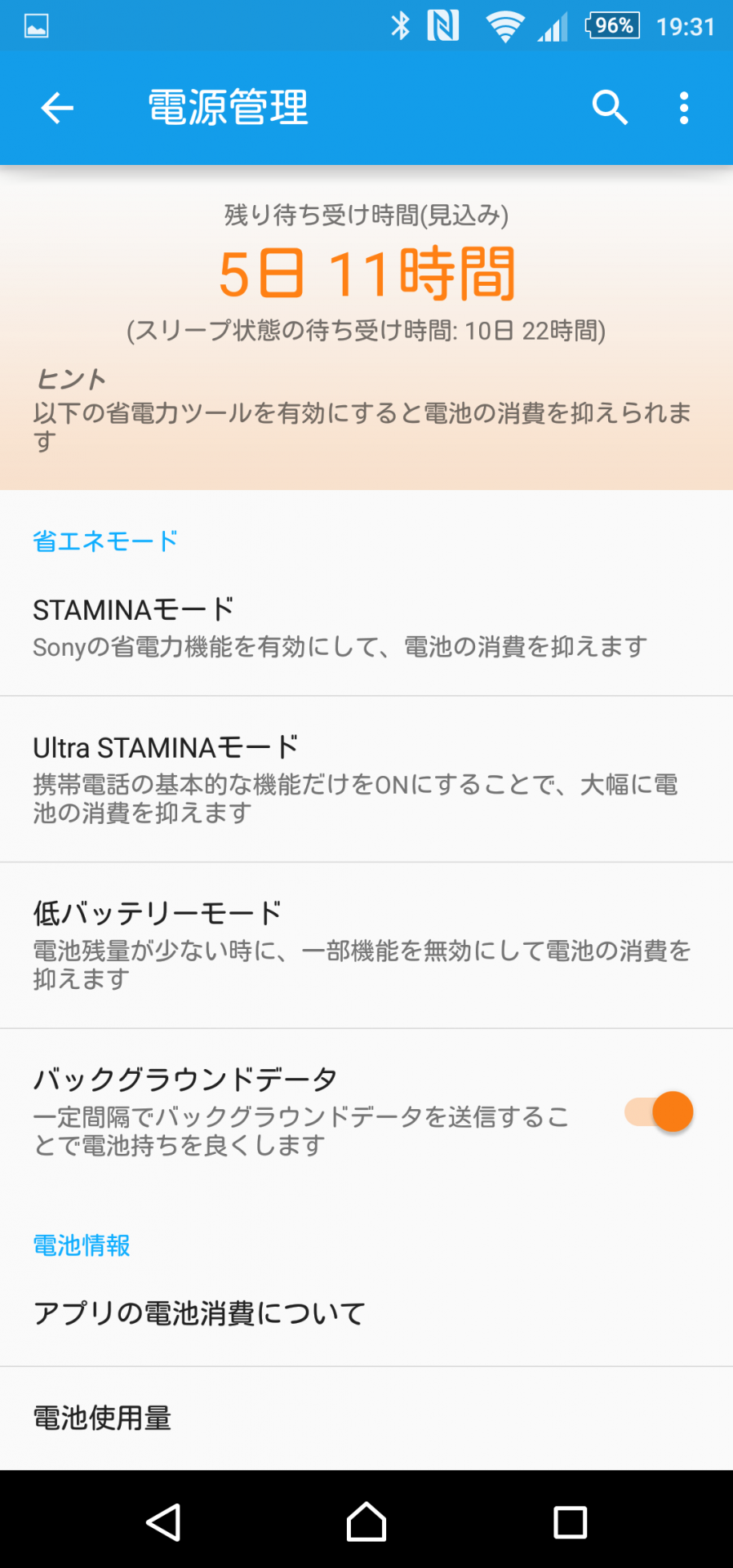This screenshot has height=1568, width=733.
Task: Open 低バッテリーモード settings
Action: point(366,945)
